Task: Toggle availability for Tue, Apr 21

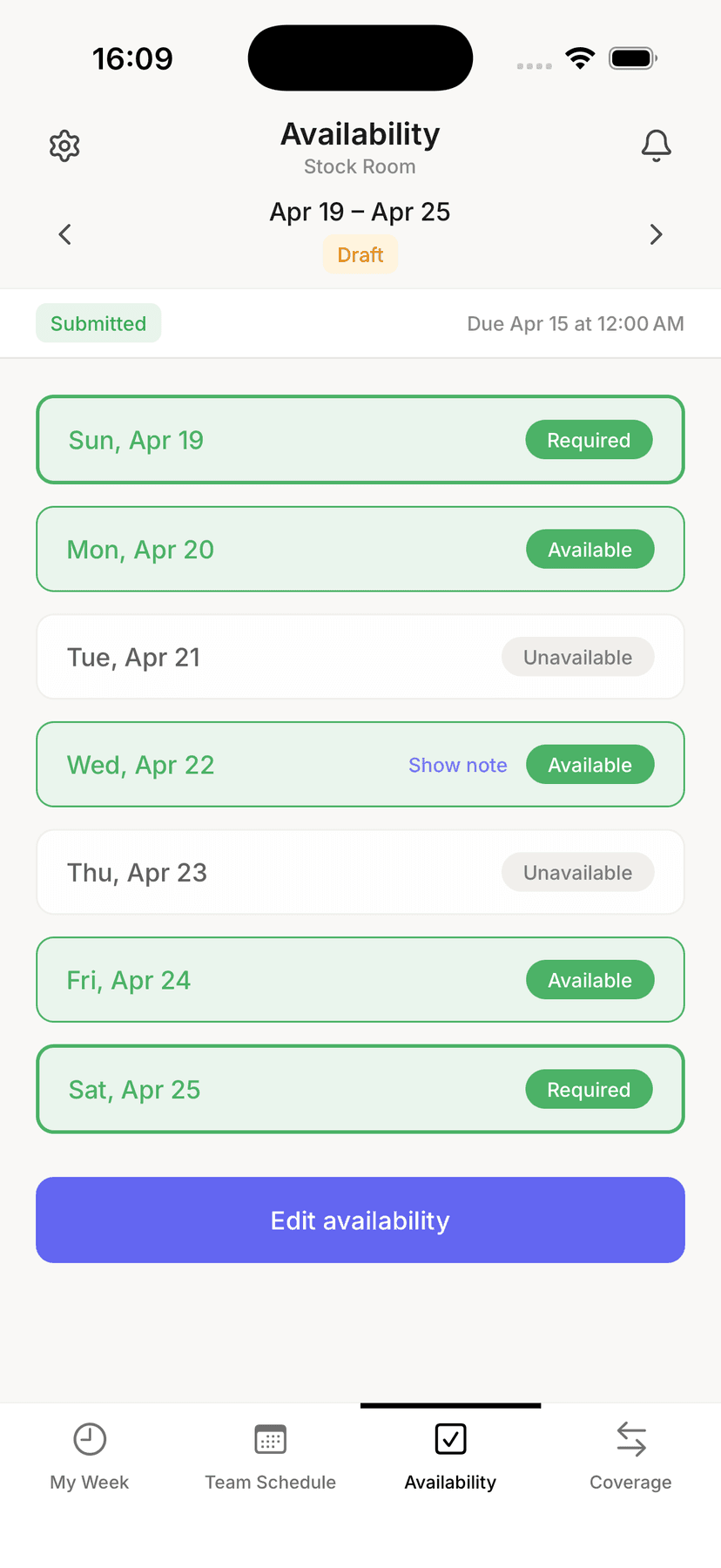Action: coord(577,657)
